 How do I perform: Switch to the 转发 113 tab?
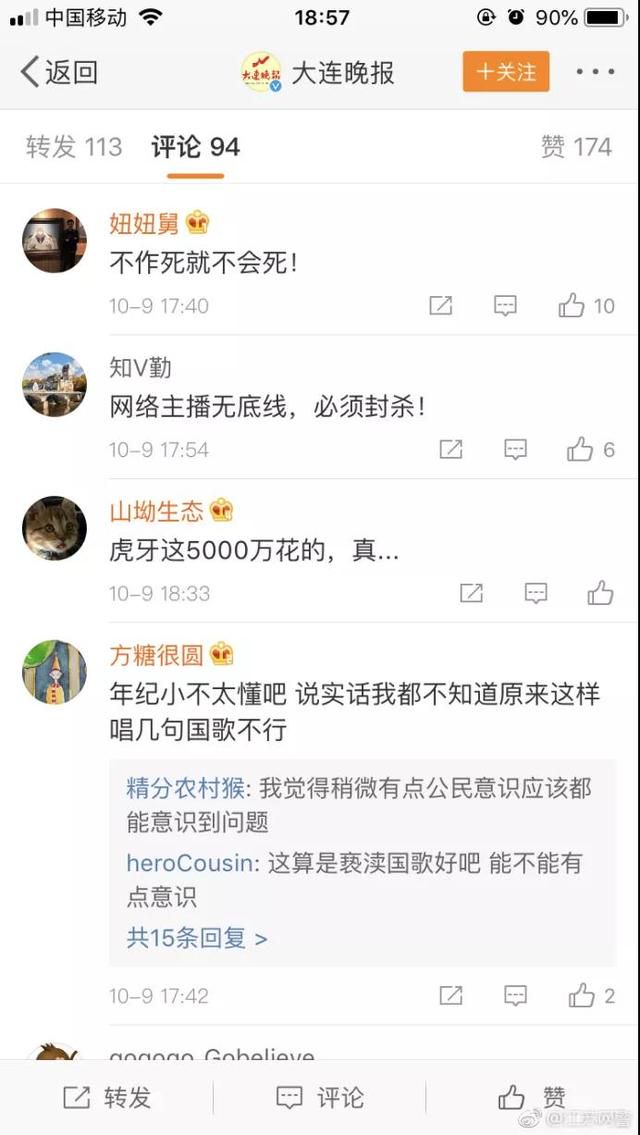coord(74,148)
